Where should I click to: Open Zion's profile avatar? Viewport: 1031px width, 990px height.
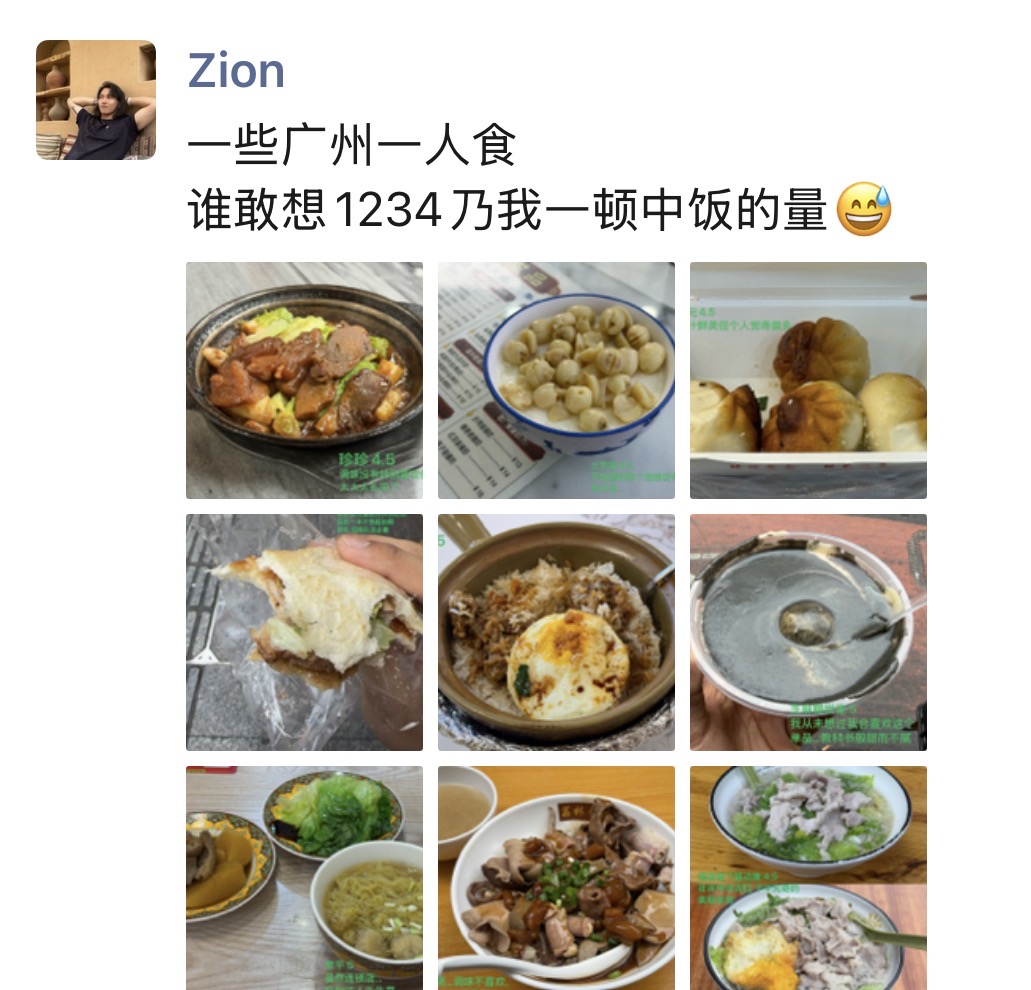point(96,100)
